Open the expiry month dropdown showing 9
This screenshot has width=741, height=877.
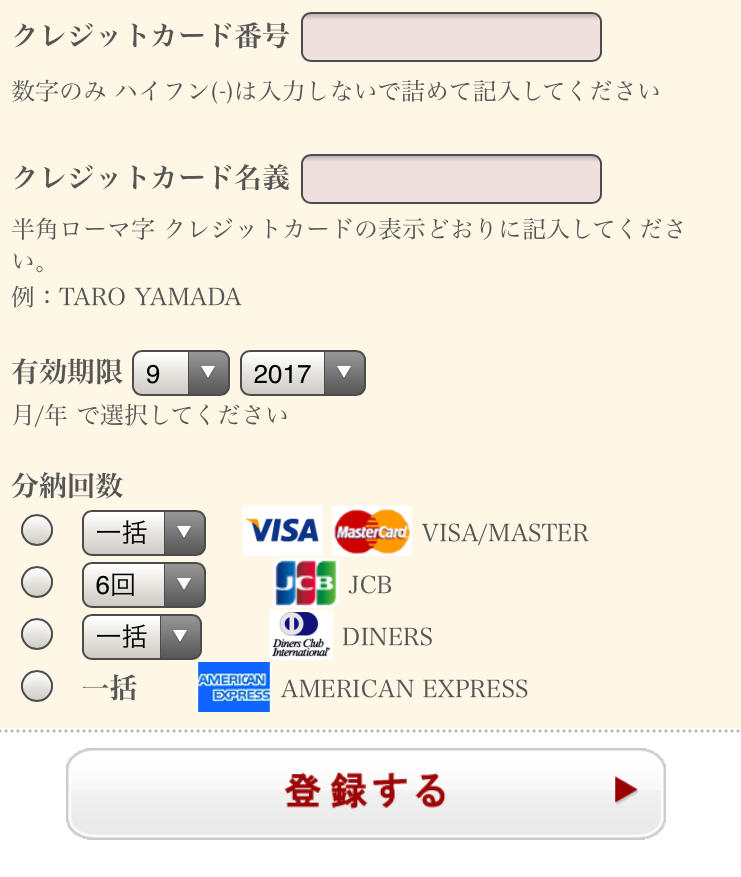pos(181,374)
